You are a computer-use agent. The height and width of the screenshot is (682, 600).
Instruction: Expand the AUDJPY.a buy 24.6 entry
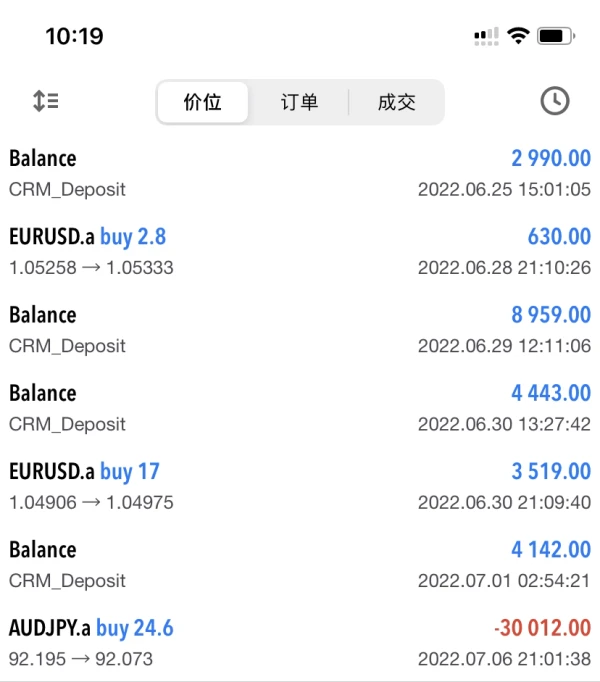(300, 643)
